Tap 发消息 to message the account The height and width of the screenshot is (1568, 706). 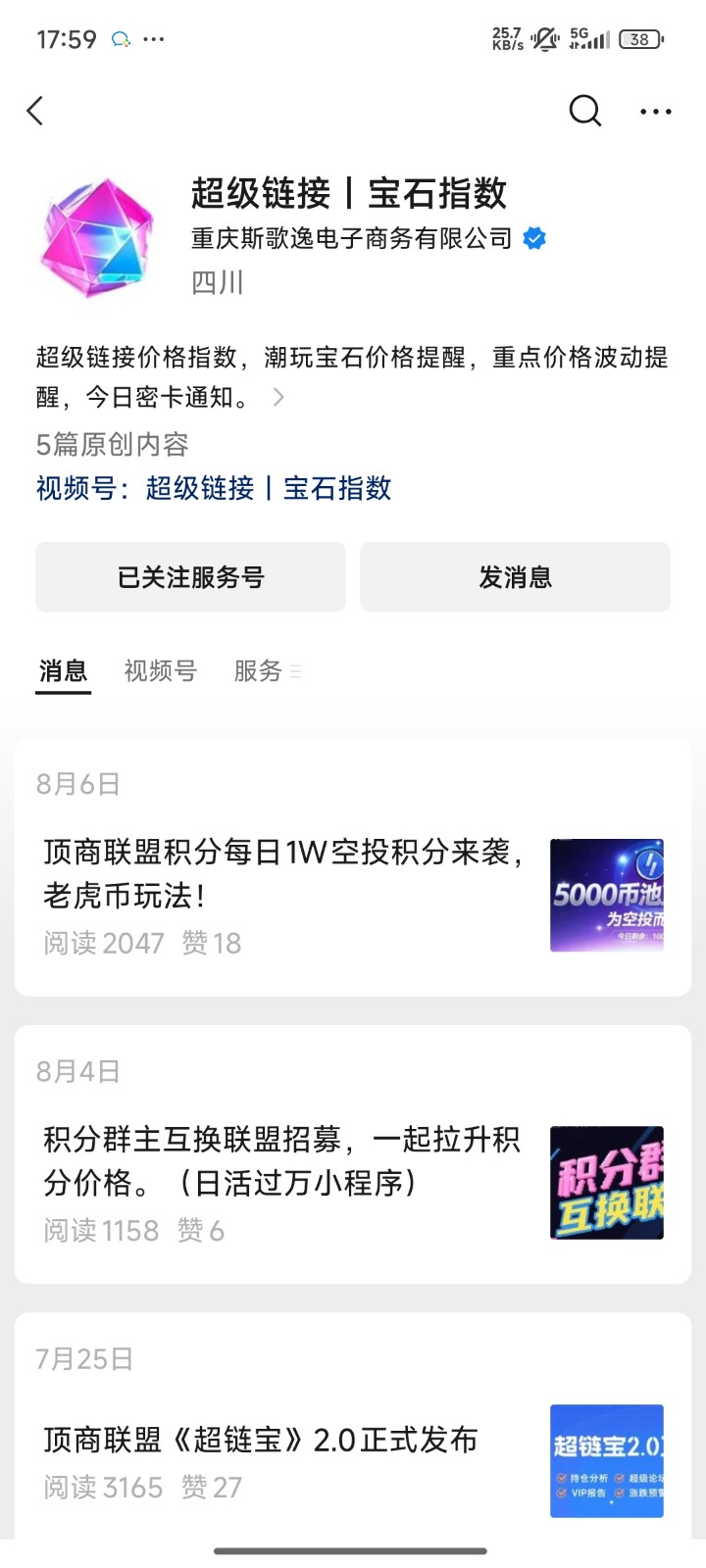click(x=515, y=577)
